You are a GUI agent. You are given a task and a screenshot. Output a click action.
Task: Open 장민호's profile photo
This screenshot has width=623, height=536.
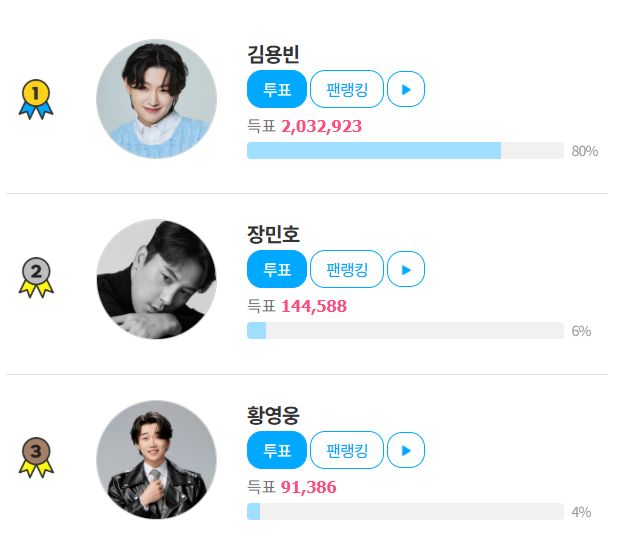(x=156, y=279)
